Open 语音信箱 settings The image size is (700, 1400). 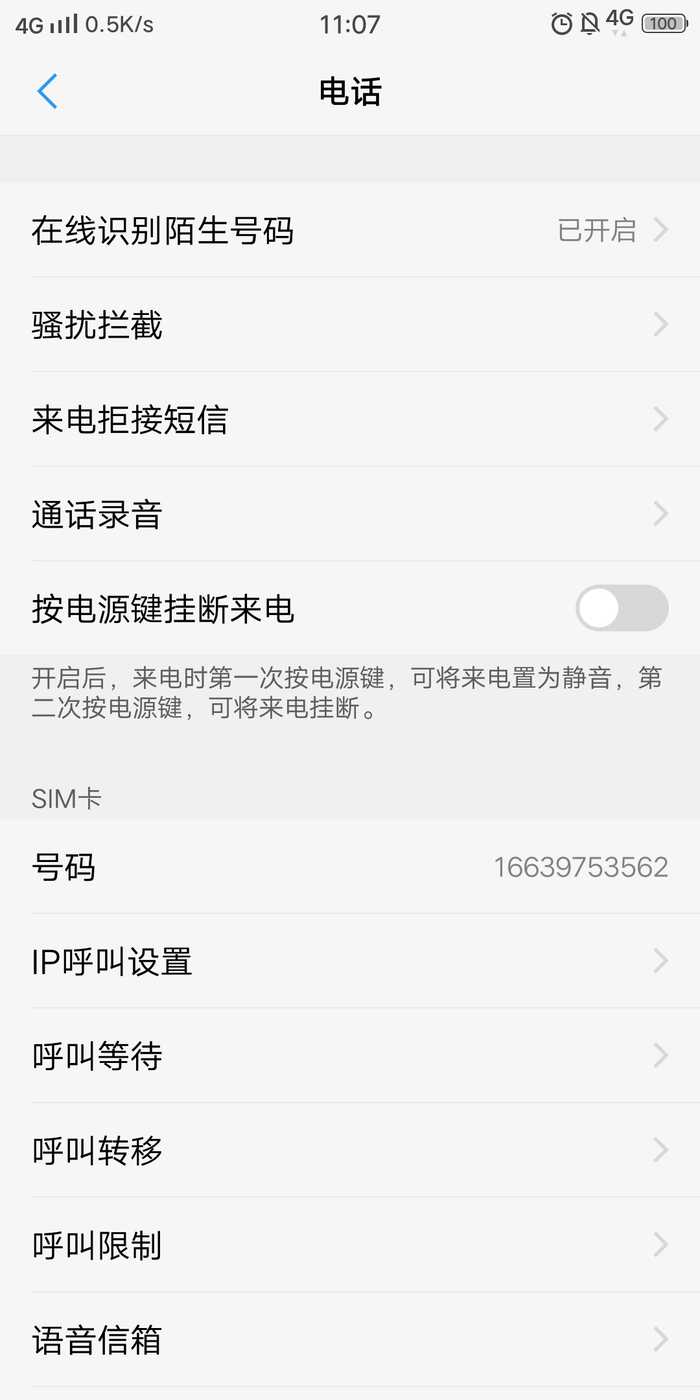tap(350, 1340)
